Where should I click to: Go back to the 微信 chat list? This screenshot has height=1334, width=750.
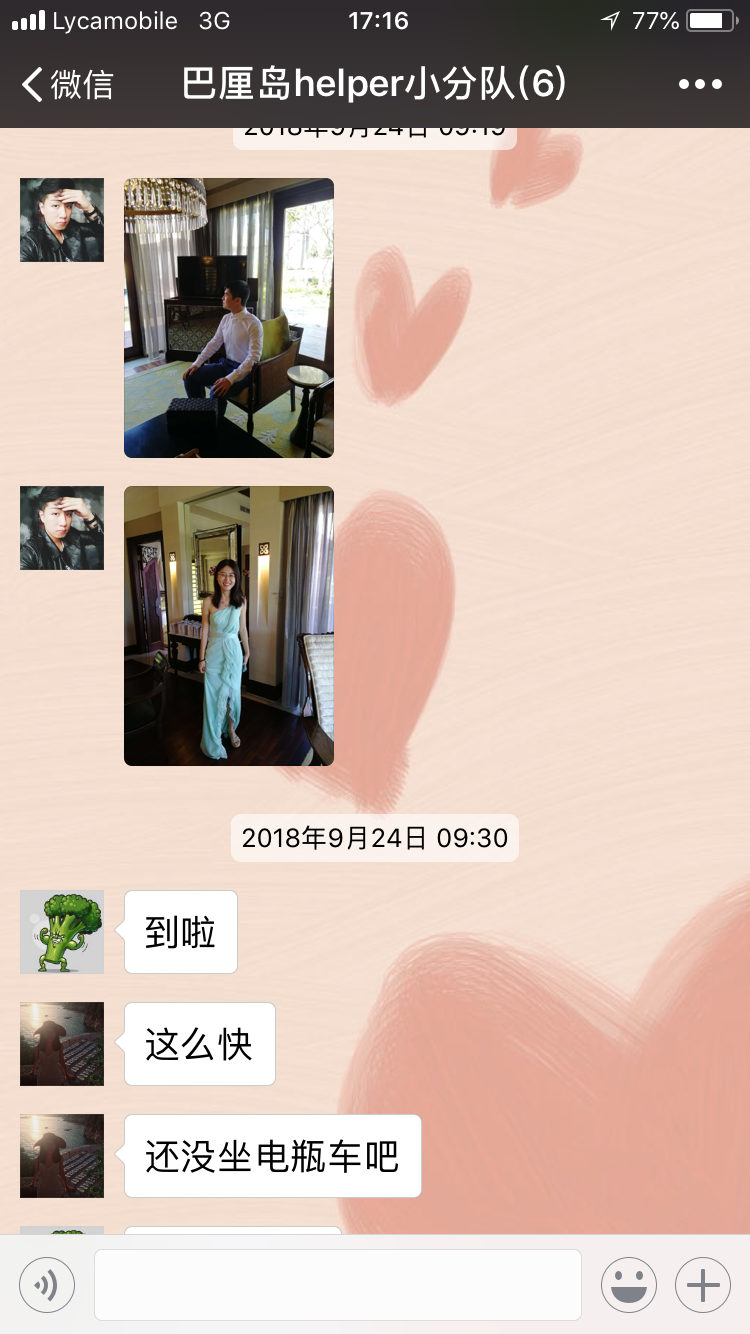click(66, 85)
